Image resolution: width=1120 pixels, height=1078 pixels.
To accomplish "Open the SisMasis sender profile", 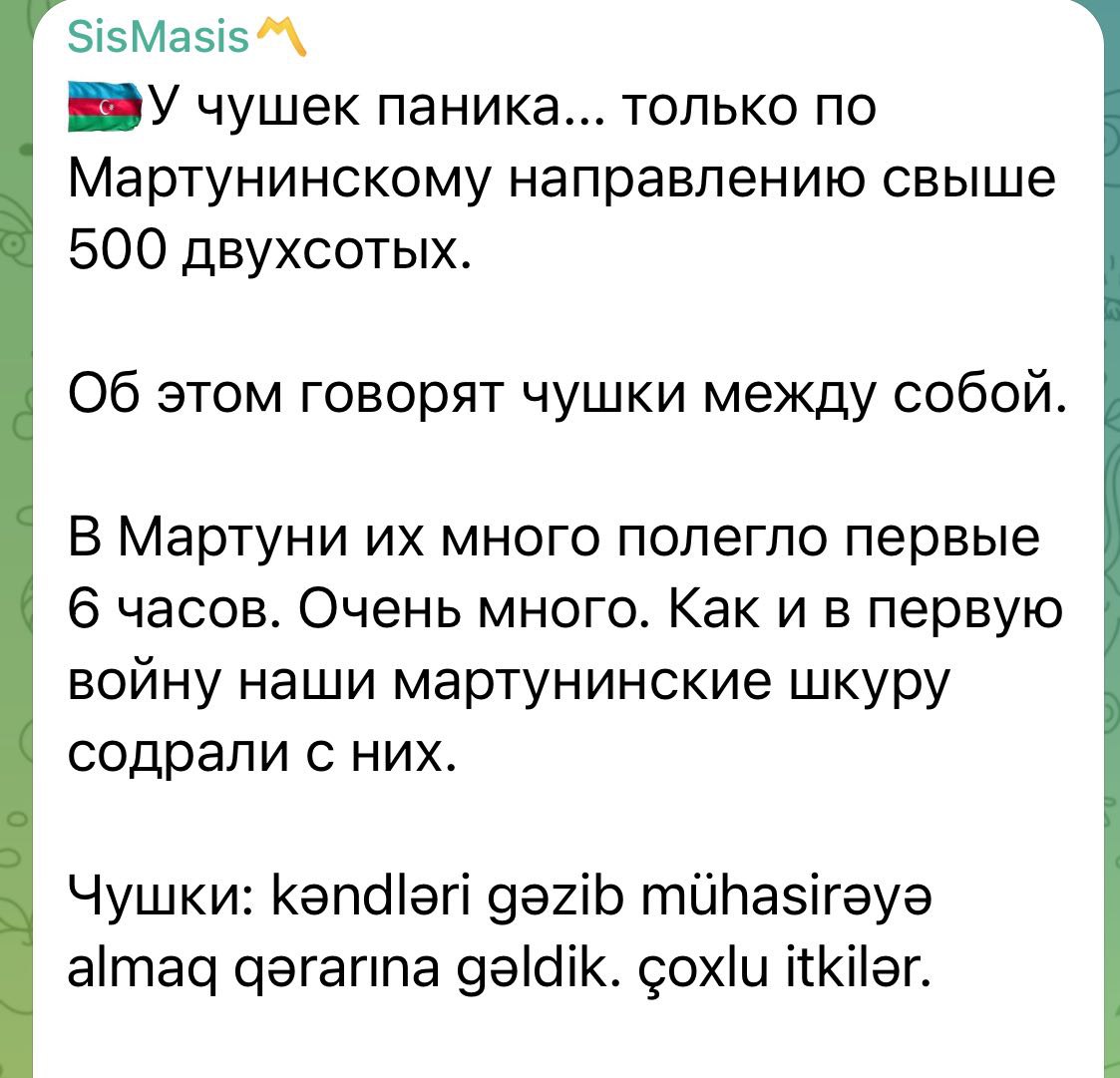I will point(158,38).
